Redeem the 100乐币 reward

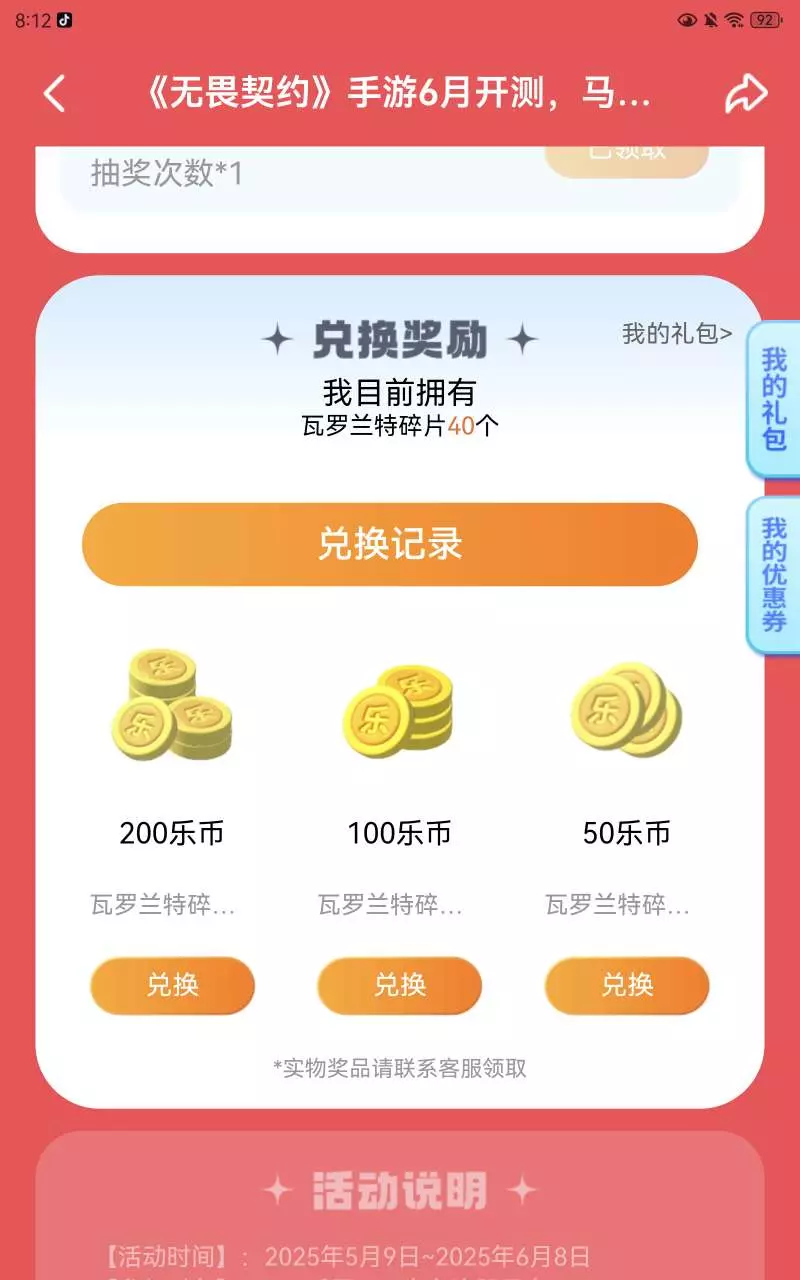(399, 985)
